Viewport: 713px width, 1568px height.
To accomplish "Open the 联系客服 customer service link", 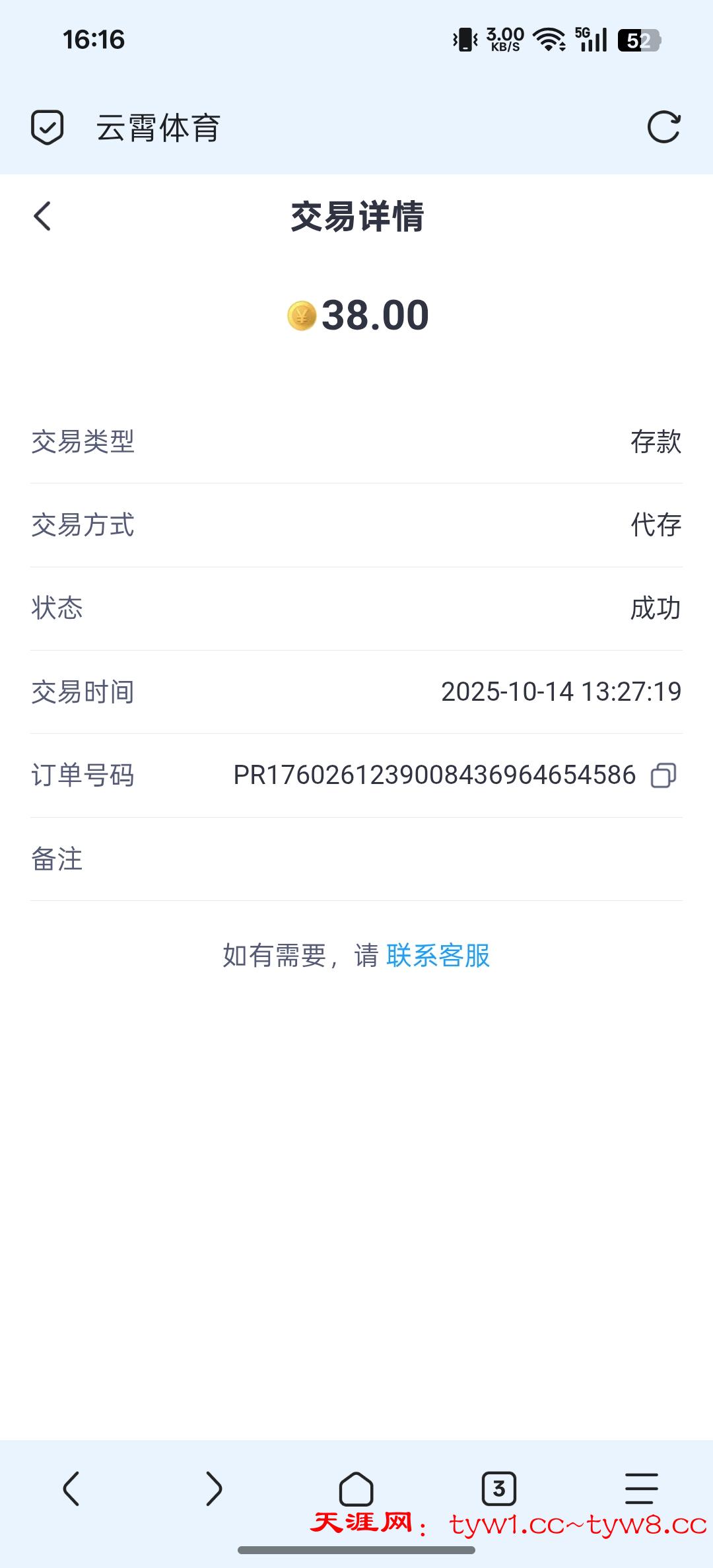I will click(438, 956).
